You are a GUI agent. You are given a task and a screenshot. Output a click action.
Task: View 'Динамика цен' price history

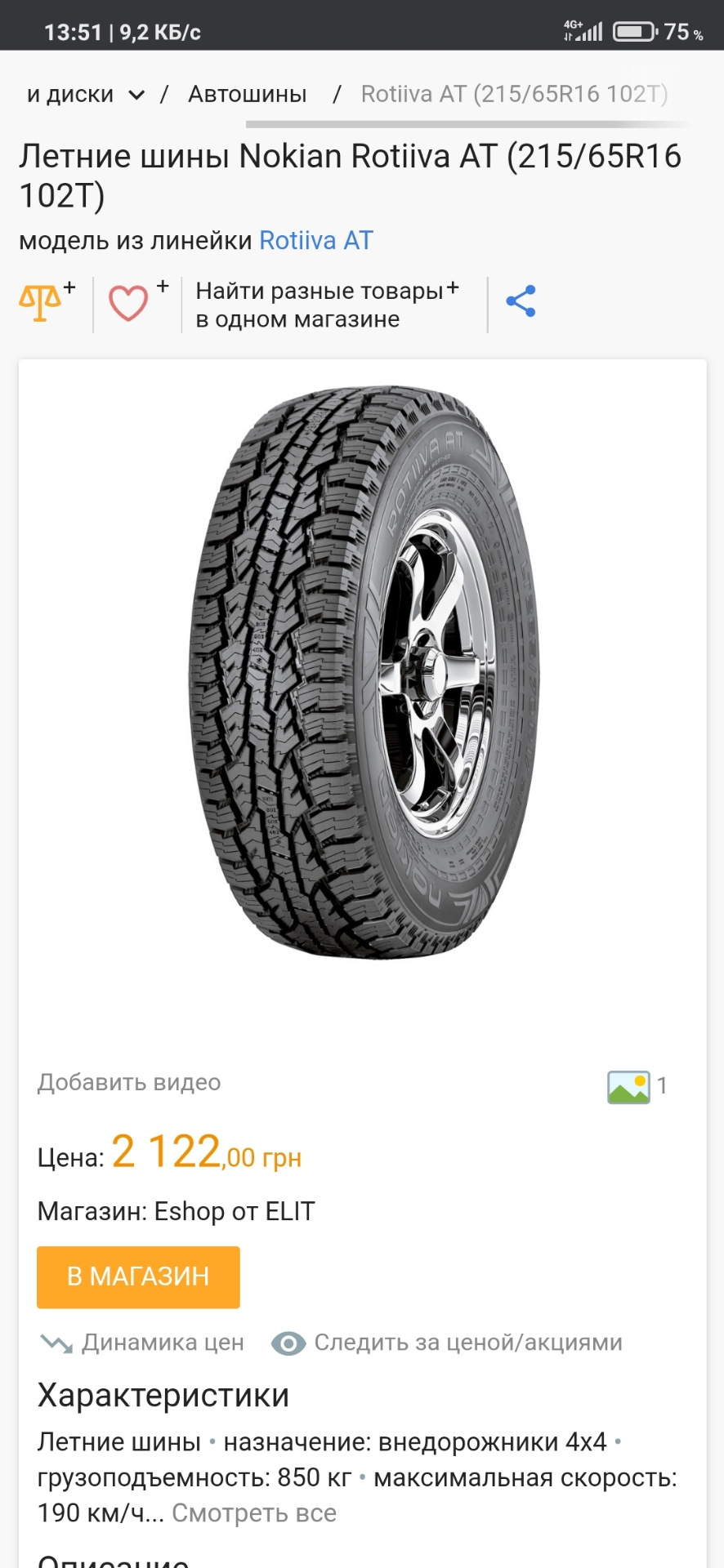143,1343
